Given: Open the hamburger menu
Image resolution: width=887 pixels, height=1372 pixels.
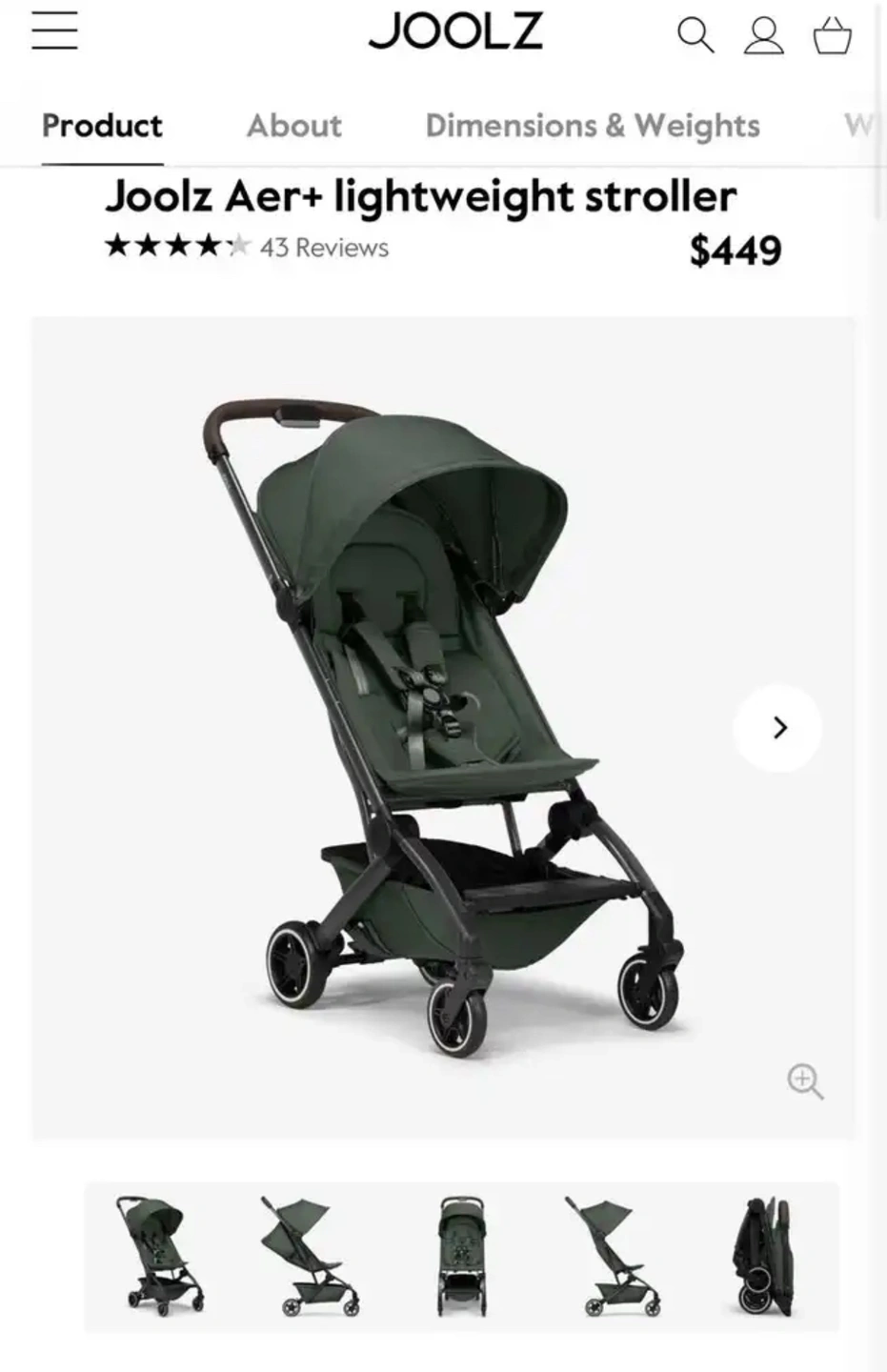Looking at the screenshot, I should click(54, 30).
